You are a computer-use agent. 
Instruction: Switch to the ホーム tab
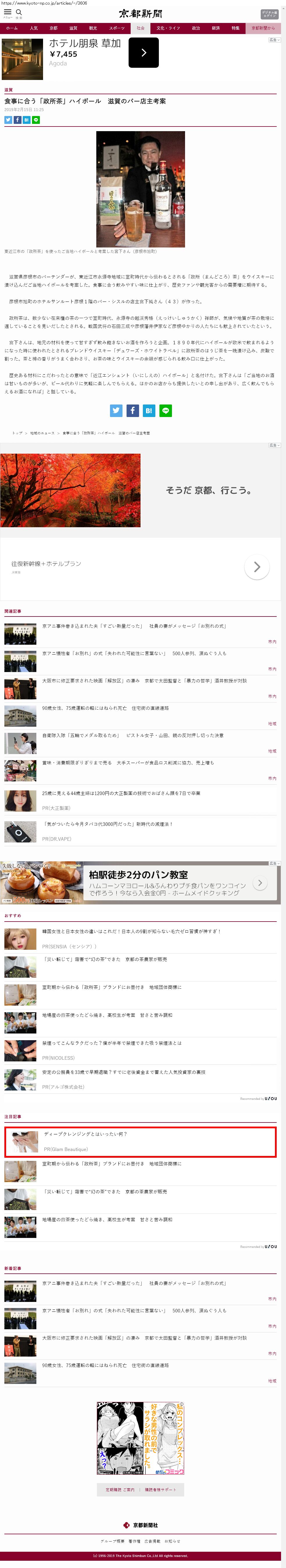(12, 28)
